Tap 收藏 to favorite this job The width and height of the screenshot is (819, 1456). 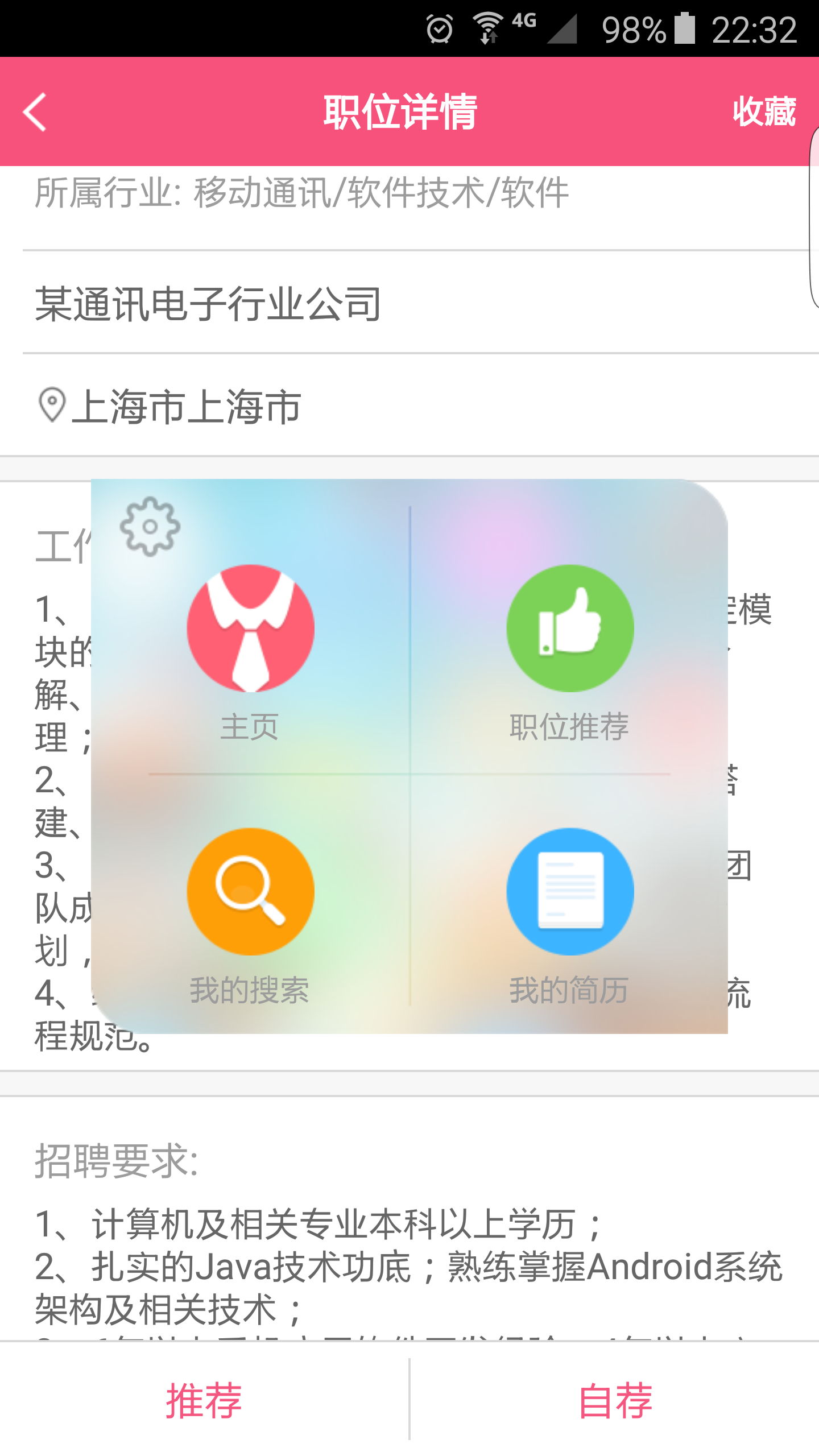pos(764,112)
